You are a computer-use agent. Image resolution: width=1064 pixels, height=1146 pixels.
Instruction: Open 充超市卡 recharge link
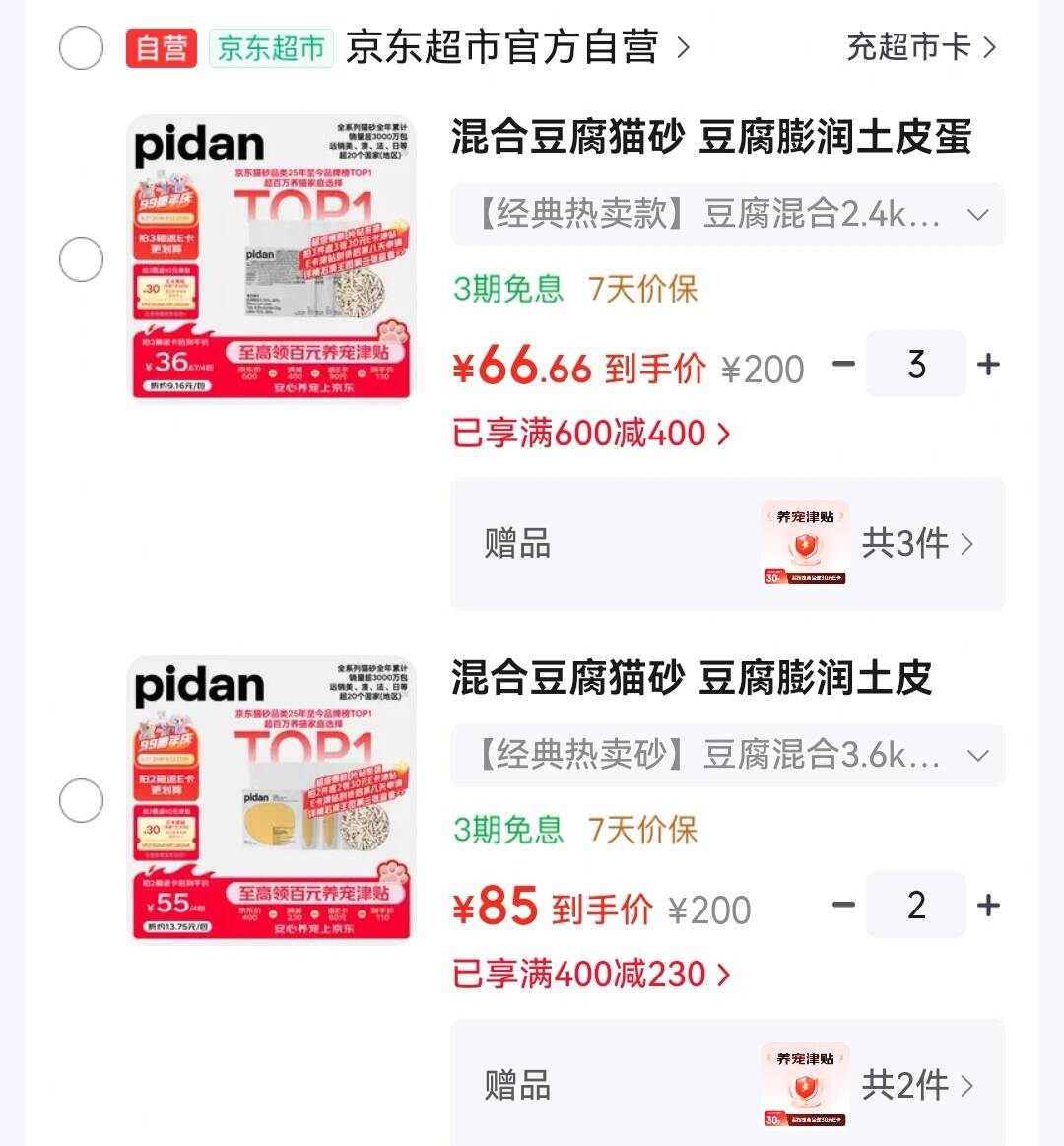click(x=921, y=47)
